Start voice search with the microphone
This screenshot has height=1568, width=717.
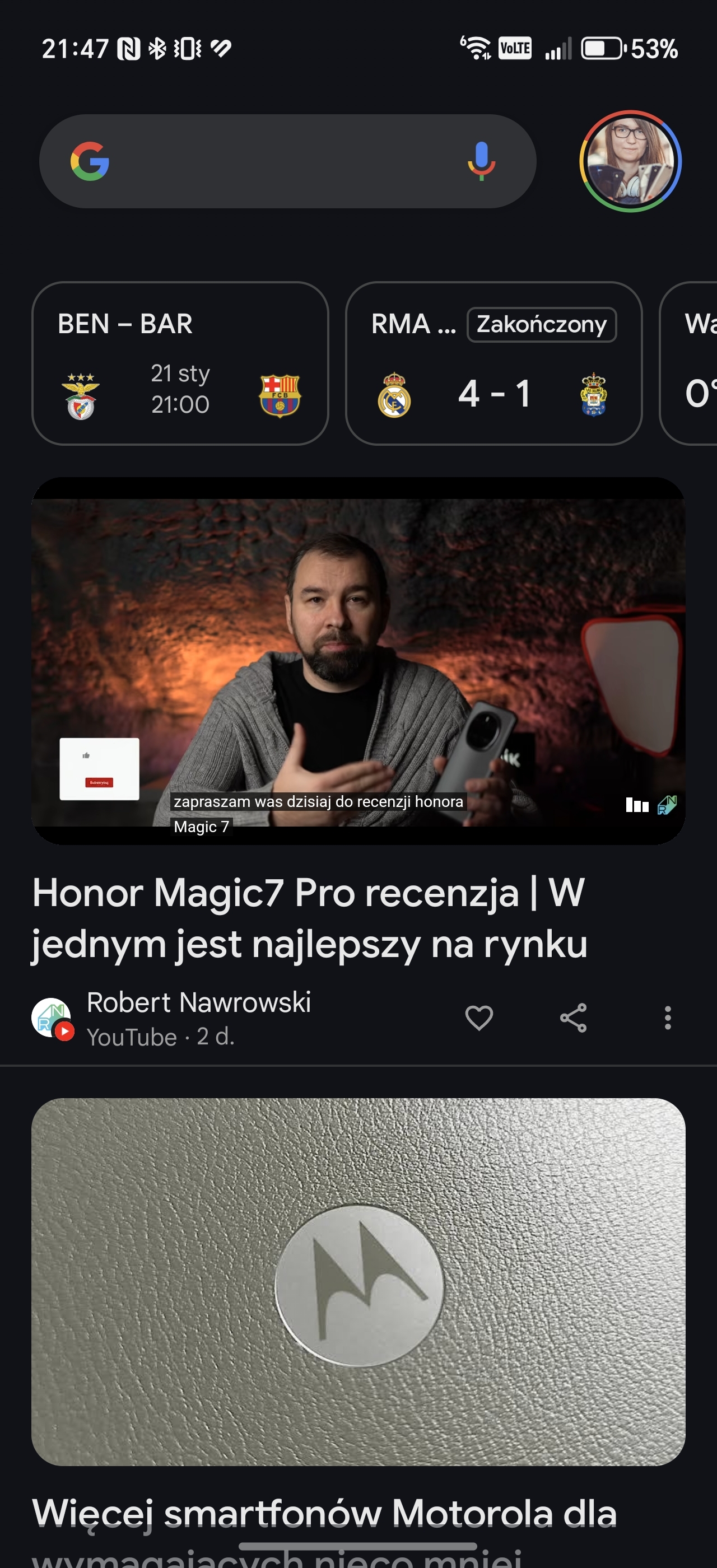481,161
